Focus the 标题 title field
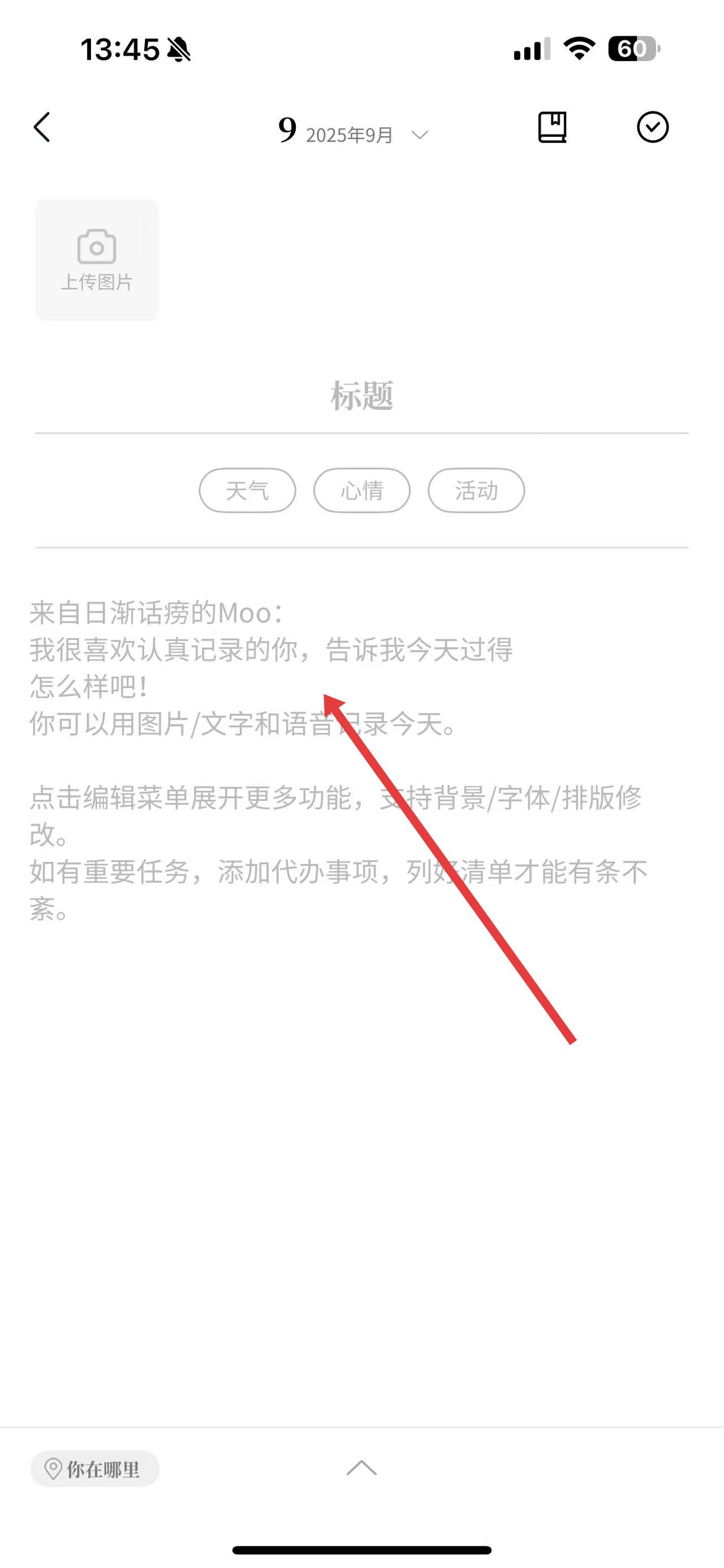724x1568 pixels. pos(361,396)
